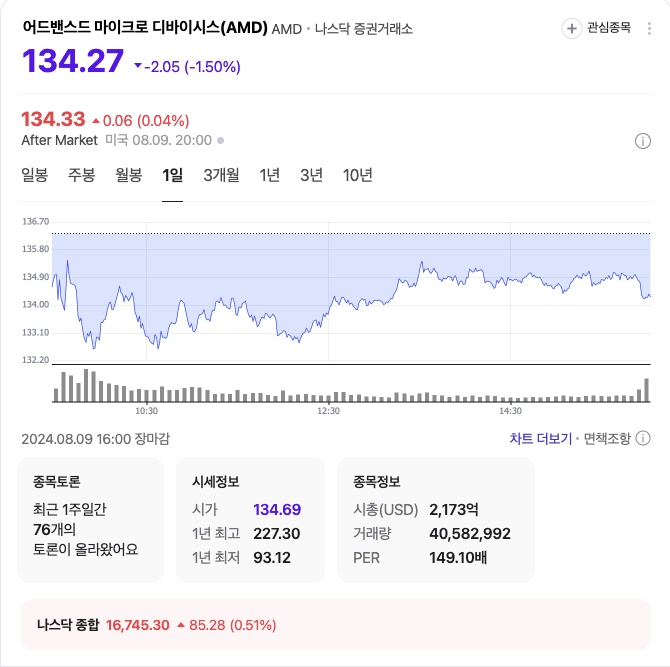The width and height of the screenshot is (670, 667).
Task: Select the 1일 chart range
Action: tap(173, 175)
